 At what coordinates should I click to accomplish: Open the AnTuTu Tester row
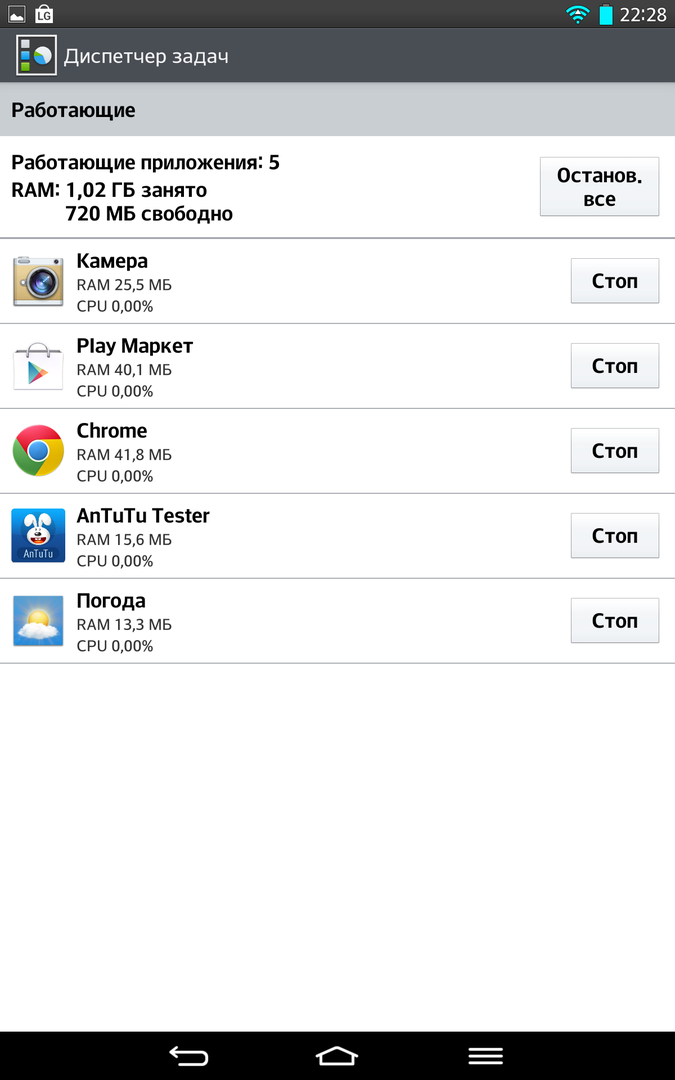click(250, 536)
